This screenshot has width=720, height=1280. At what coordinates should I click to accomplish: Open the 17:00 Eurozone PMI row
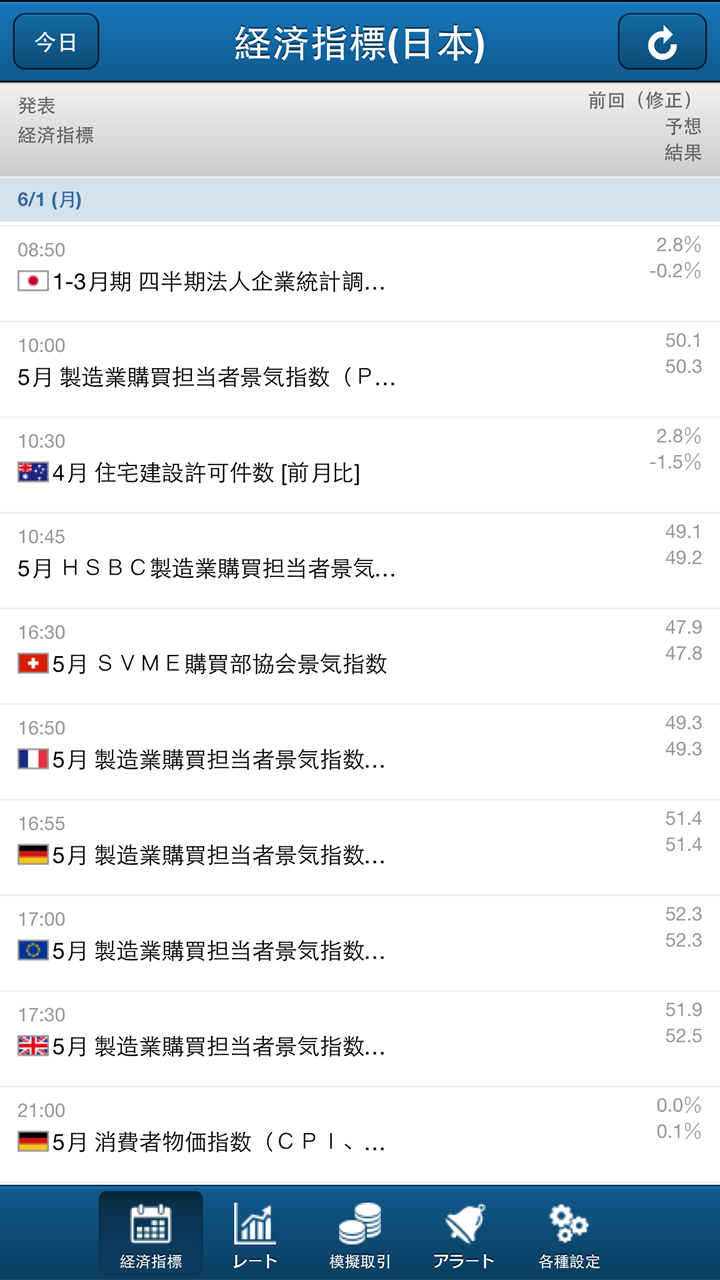[x=360, y=943]
